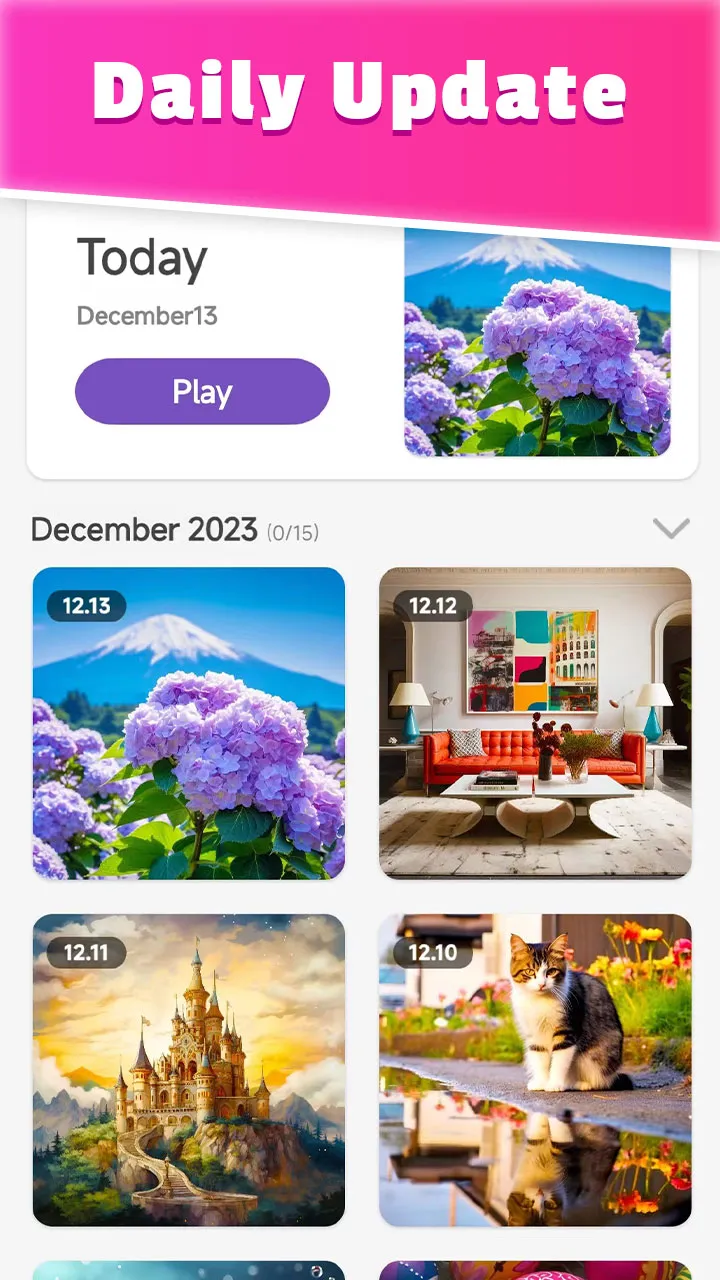Start today's puzzle with the Play button
Image resolution: width=720 pixels, height=1280 pixels.
point(202,392)
